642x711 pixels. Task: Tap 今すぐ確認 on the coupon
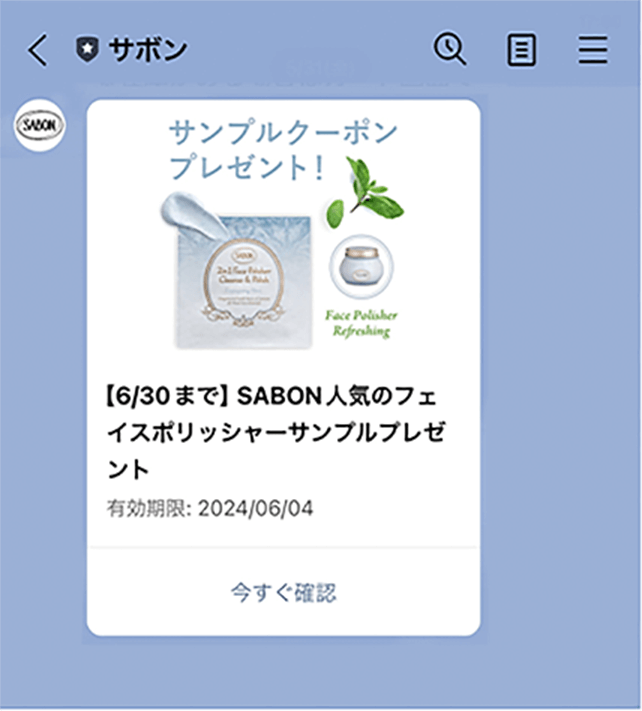[283, 592]
